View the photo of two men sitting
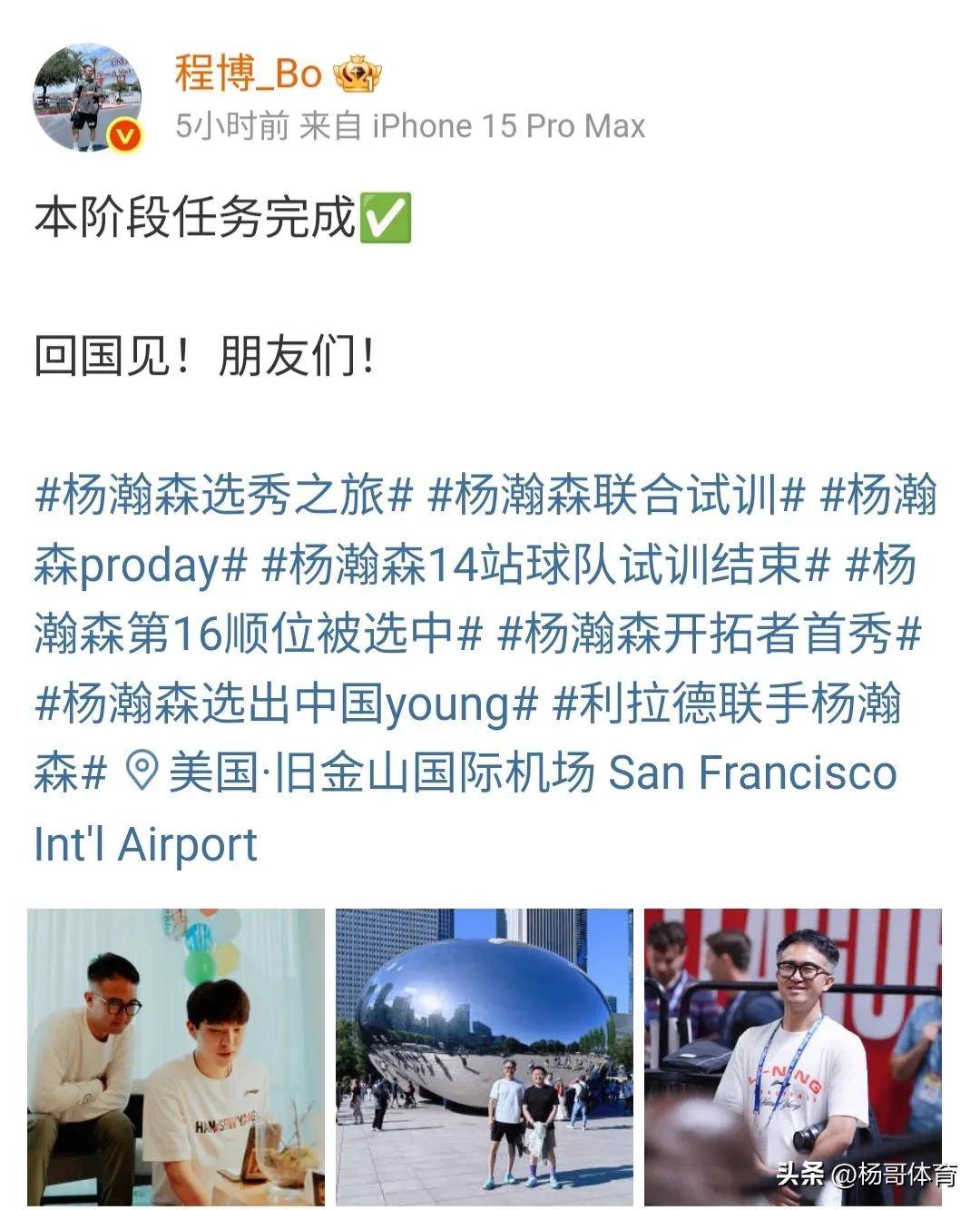Screen dimensions: 980x1210 176,1057
